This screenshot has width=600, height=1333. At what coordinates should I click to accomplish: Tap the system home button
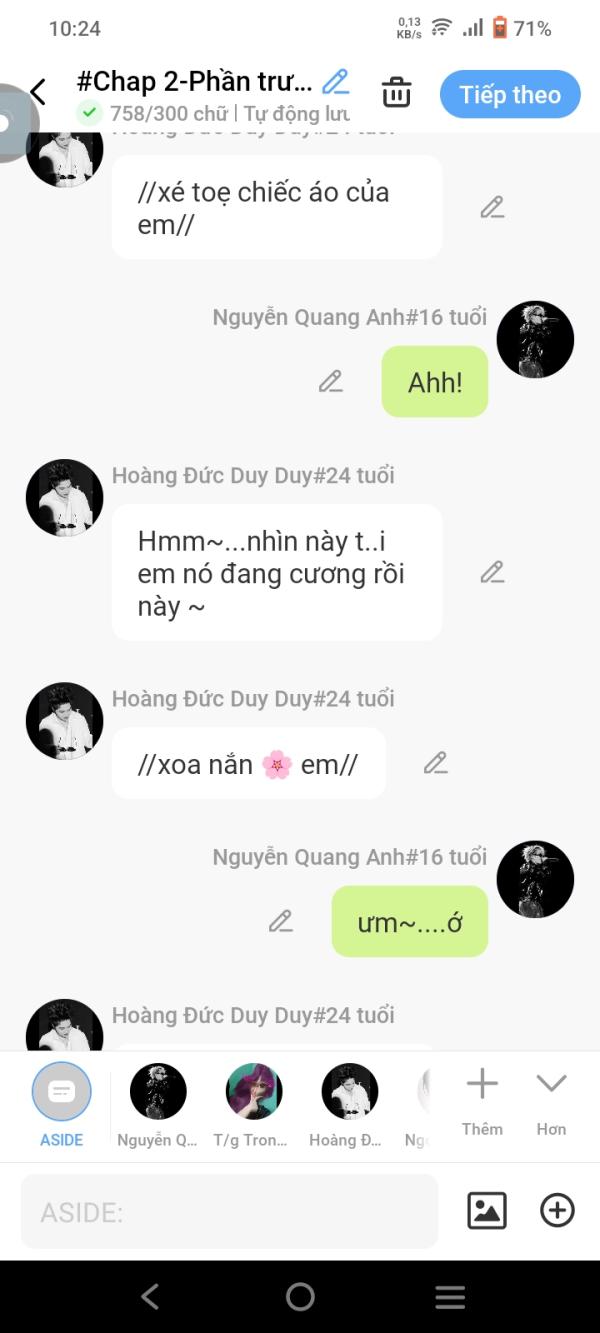300,1297
